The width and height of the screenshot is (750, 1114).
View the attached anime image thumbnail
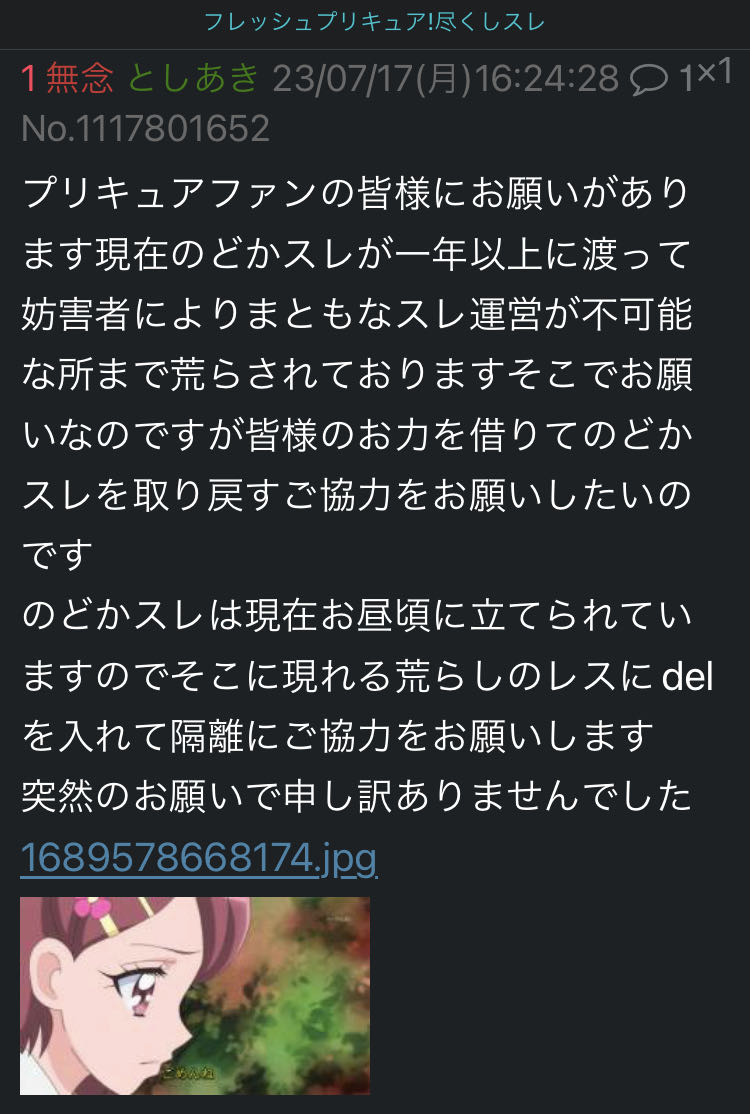[195, 994]
